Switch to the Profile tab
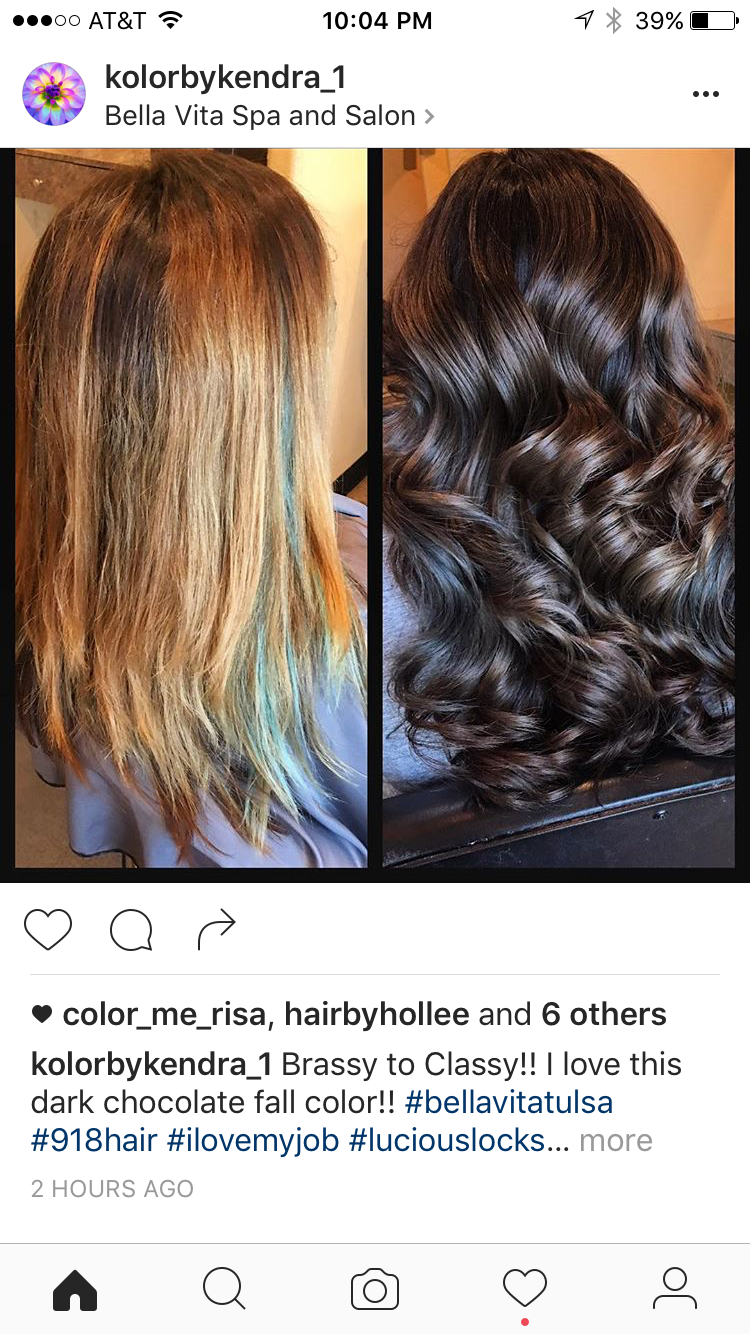Screen dimensions: 750x1334 click(x=674, y=1289)
